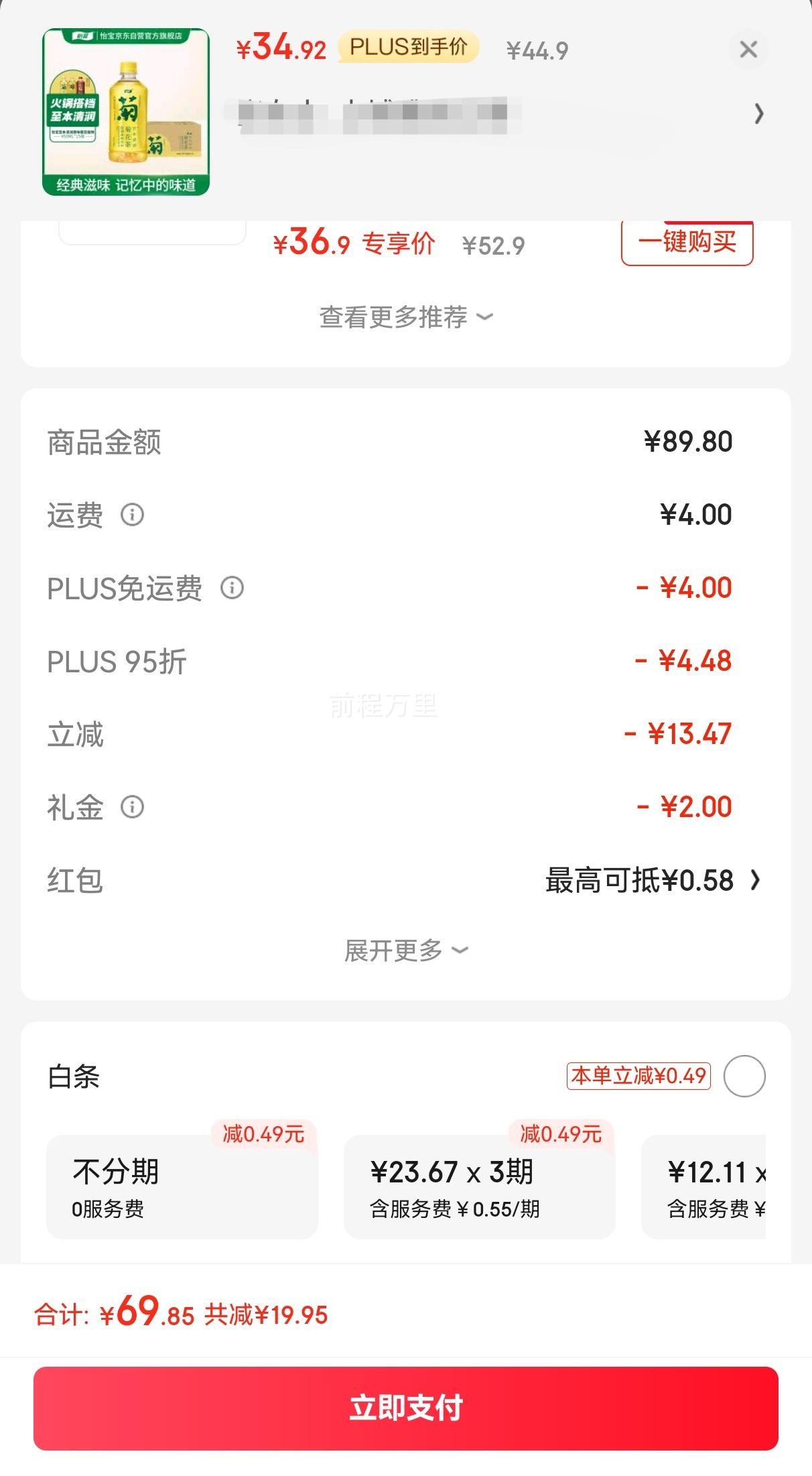Open the chrysanthemum tea product image
The width and height of the screenshot is (812, 1476).
[x=126, y=112]
